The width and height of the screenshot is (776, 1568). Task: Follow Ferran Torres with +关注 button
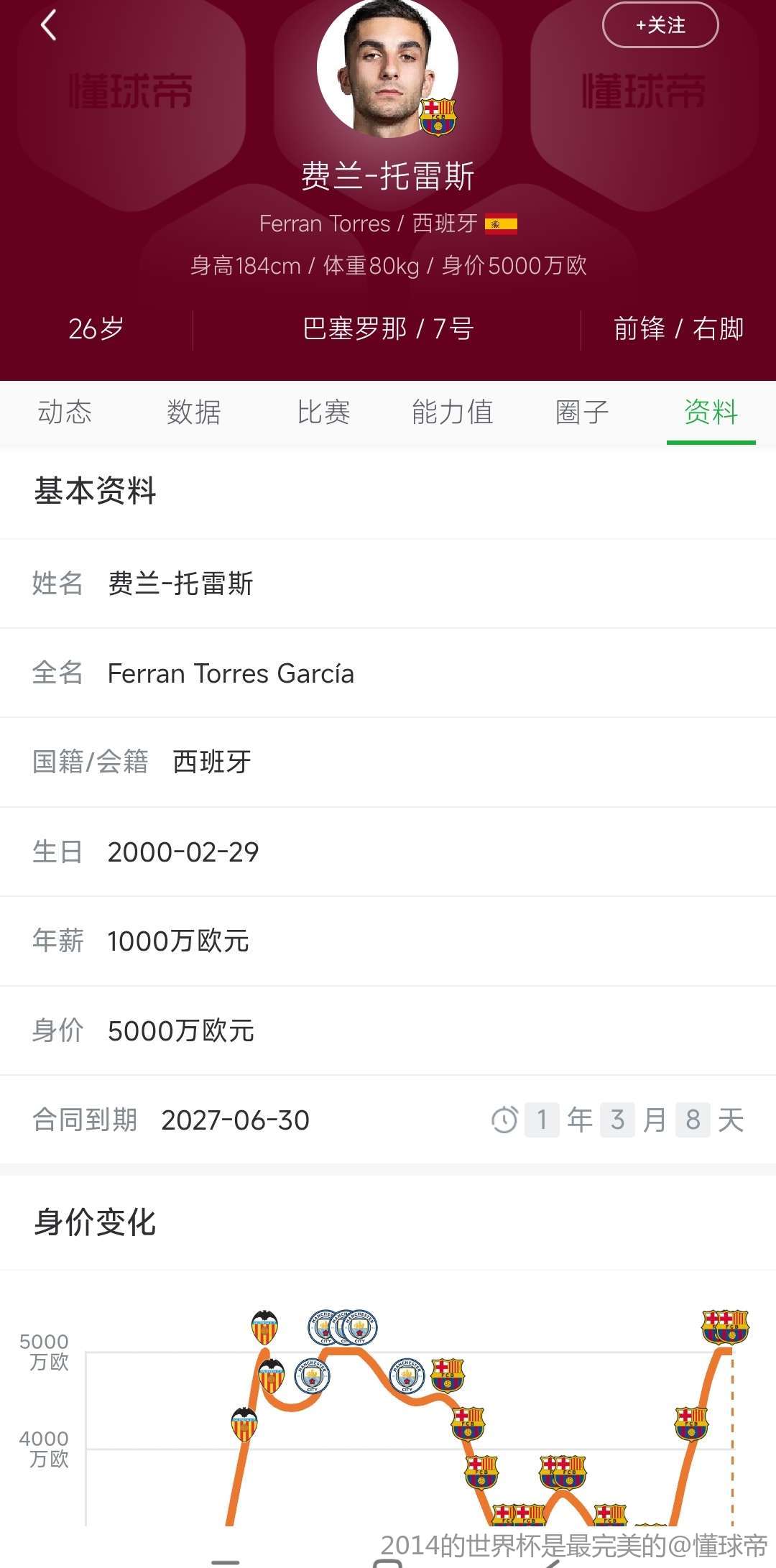tap(660, 26)
